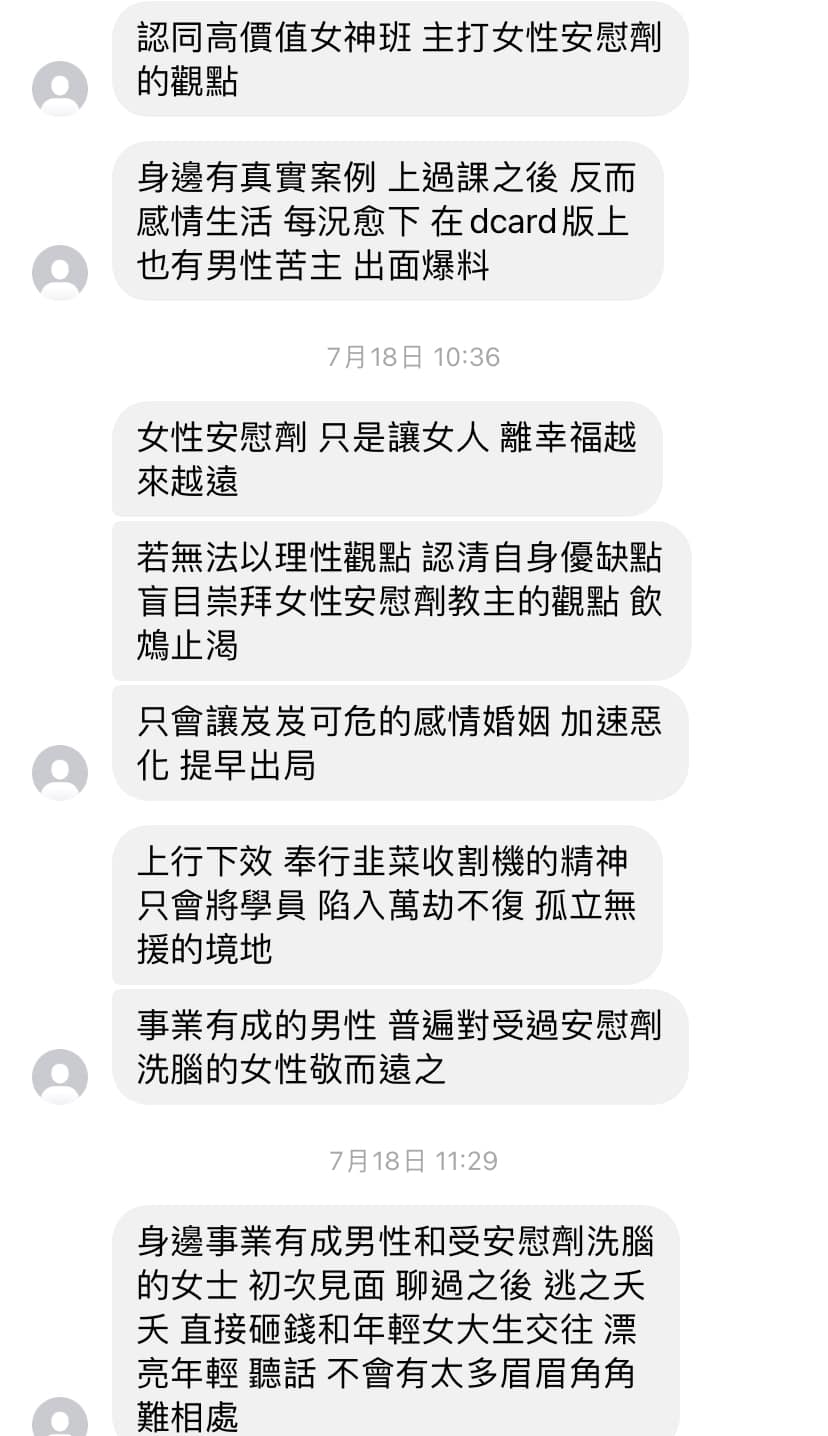Open avatar next to the 事業有成的男性 message

tap(60, 1076)
